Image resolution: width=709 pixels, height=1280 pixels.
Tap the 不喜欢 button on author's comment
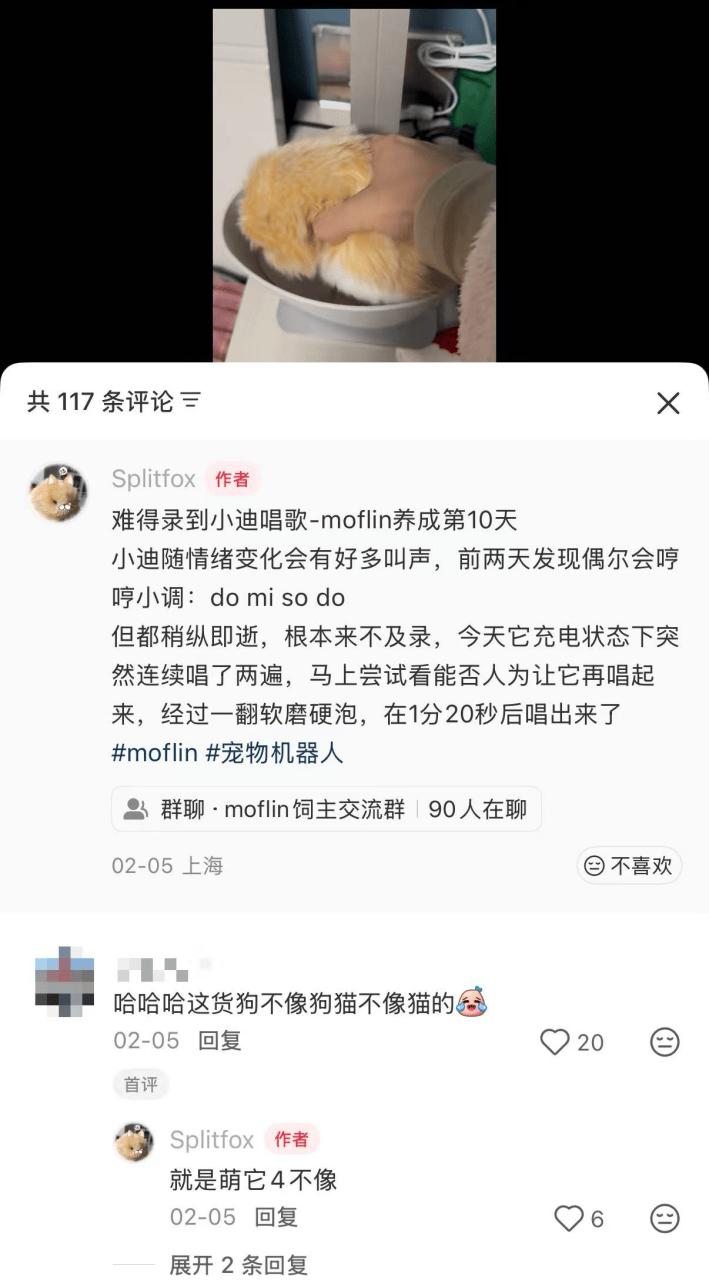click(x=629, y=866)
